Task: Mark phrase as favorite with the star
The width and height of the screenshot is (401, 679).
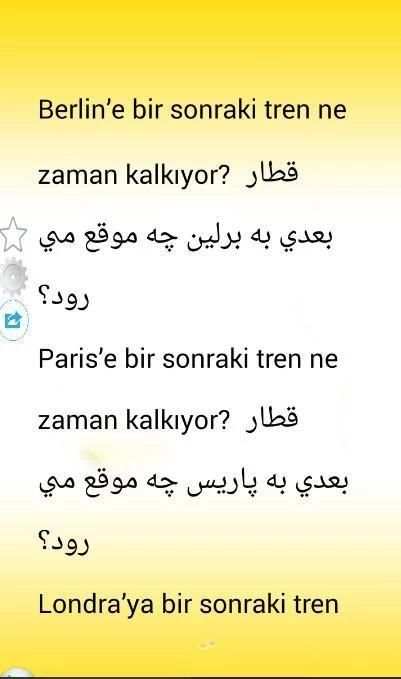Action: (x=13, y=235)
